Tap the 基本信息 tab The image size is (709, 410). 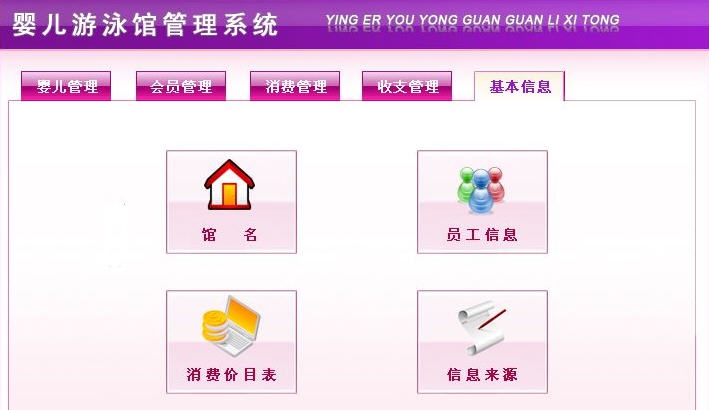[520, 86]
